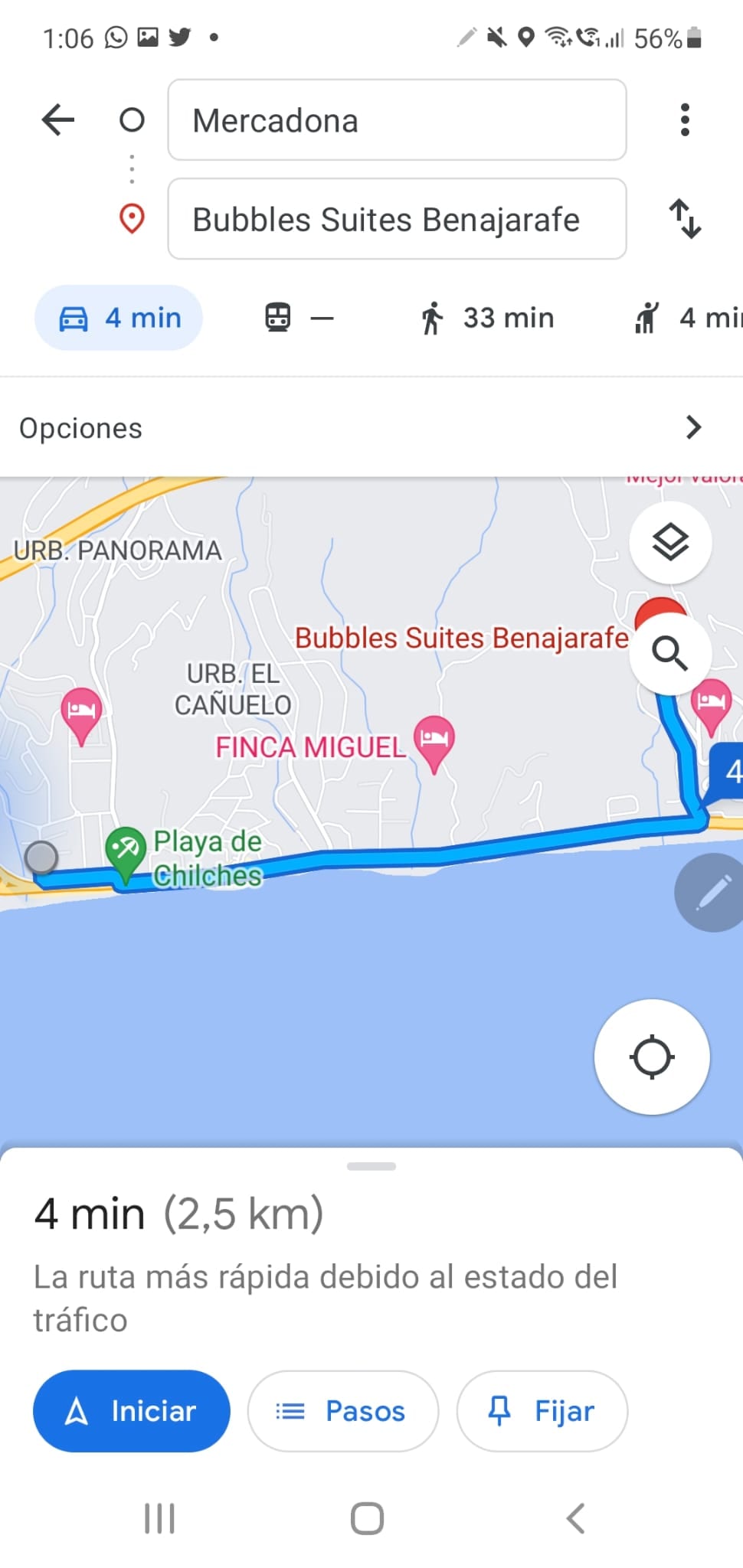
Task: Expand the Opciones row
Action: click(371, 427)
